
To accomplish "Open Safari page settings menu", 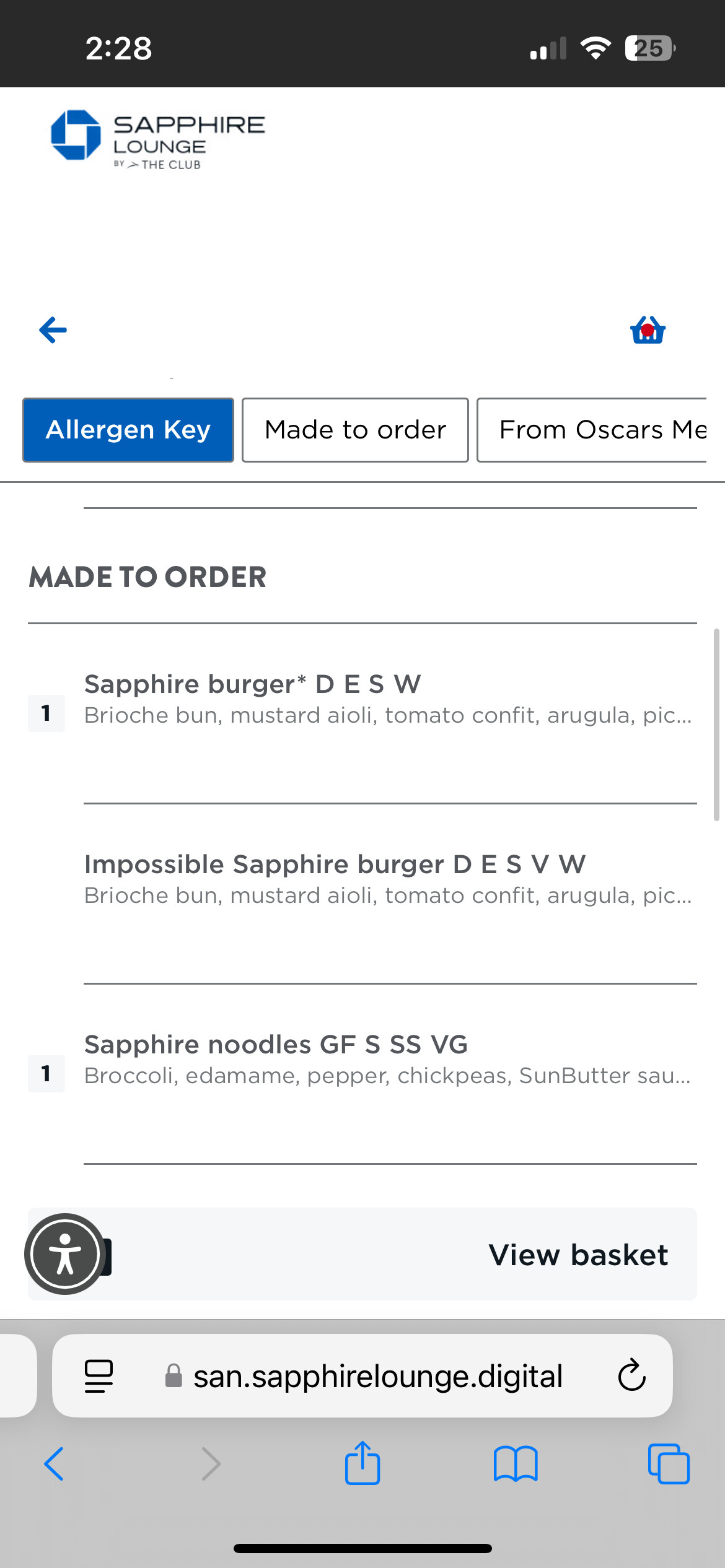I will pos(99,1376).
